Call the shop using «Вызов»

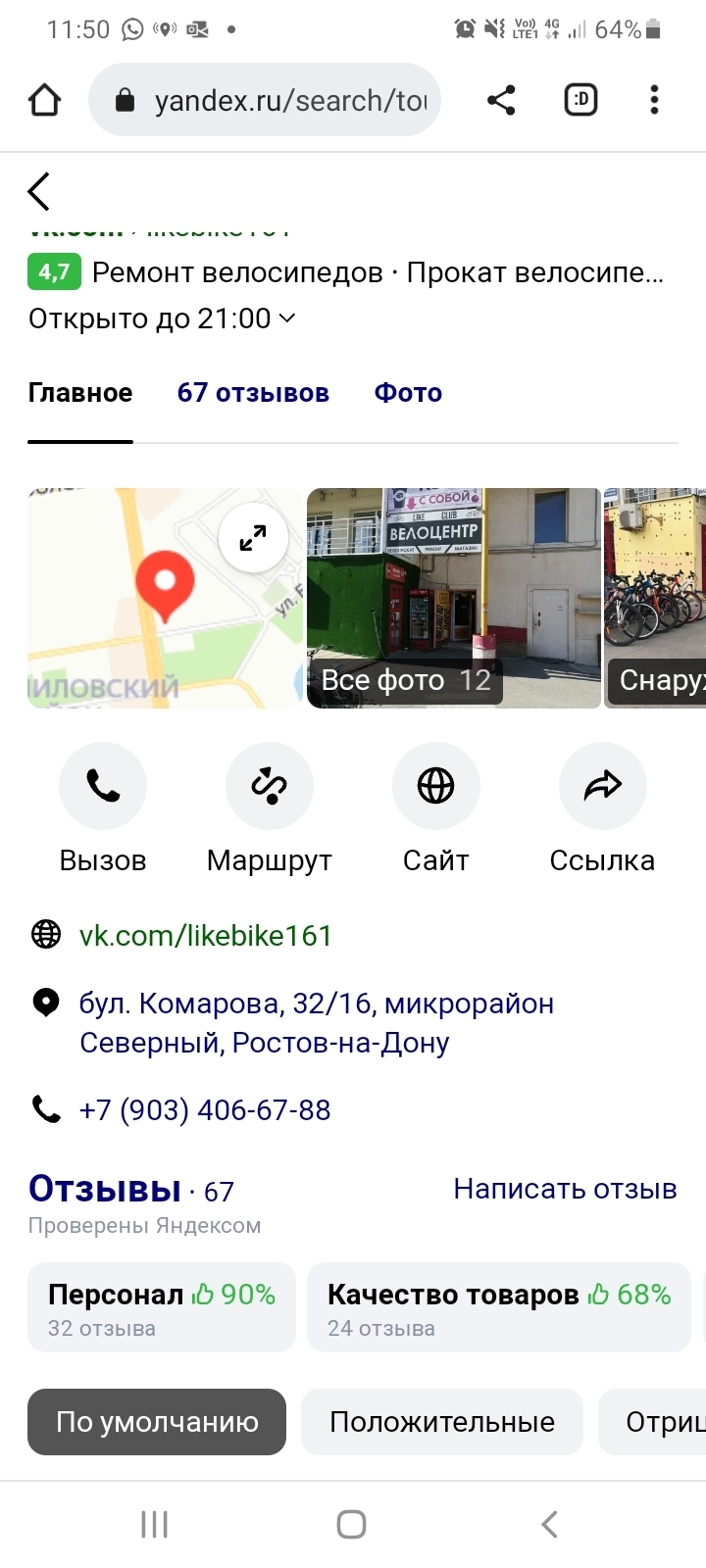pos(103,786)
